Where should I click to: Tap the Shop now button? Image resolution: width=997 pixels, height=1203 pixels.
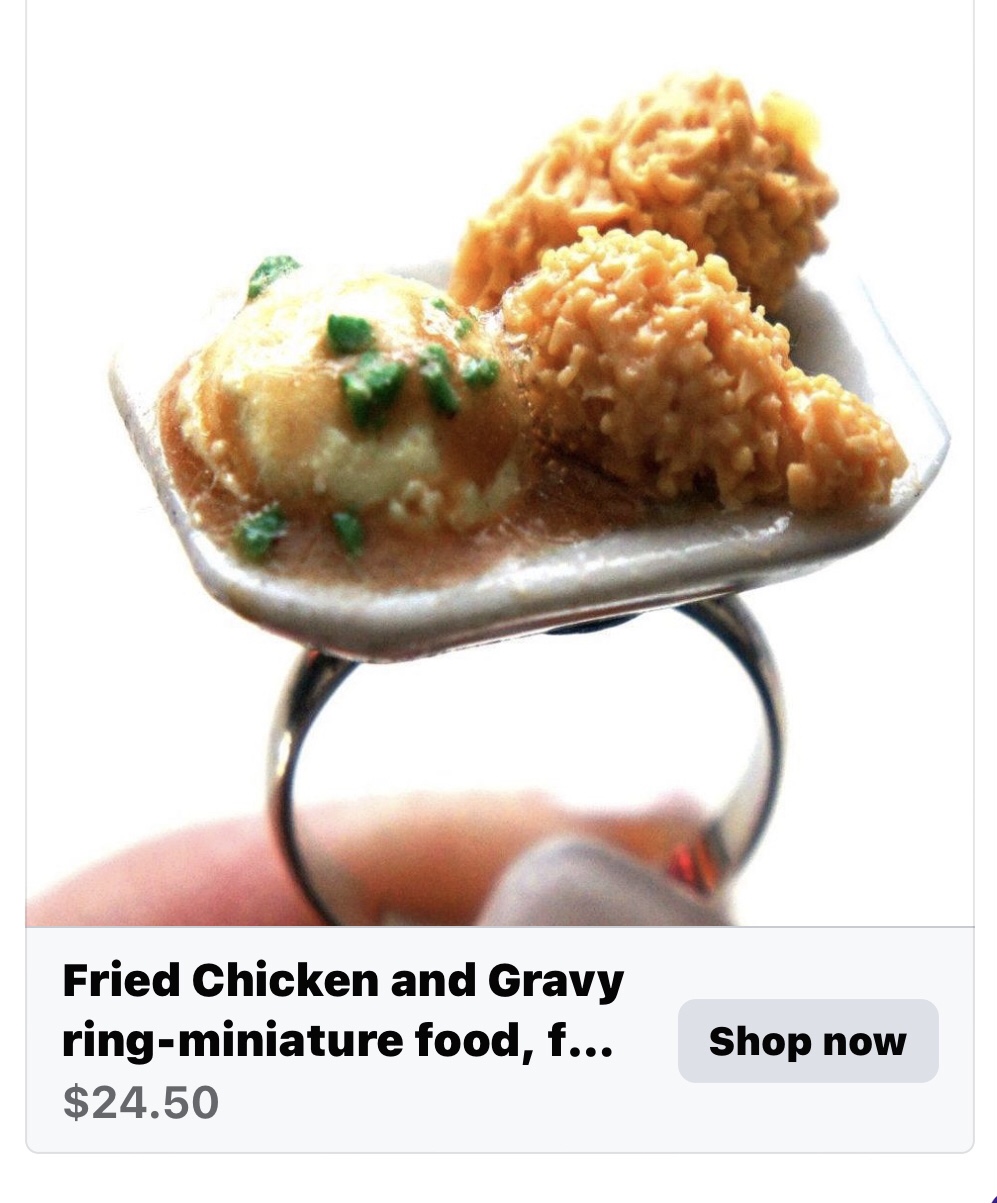coord(808,1041)
